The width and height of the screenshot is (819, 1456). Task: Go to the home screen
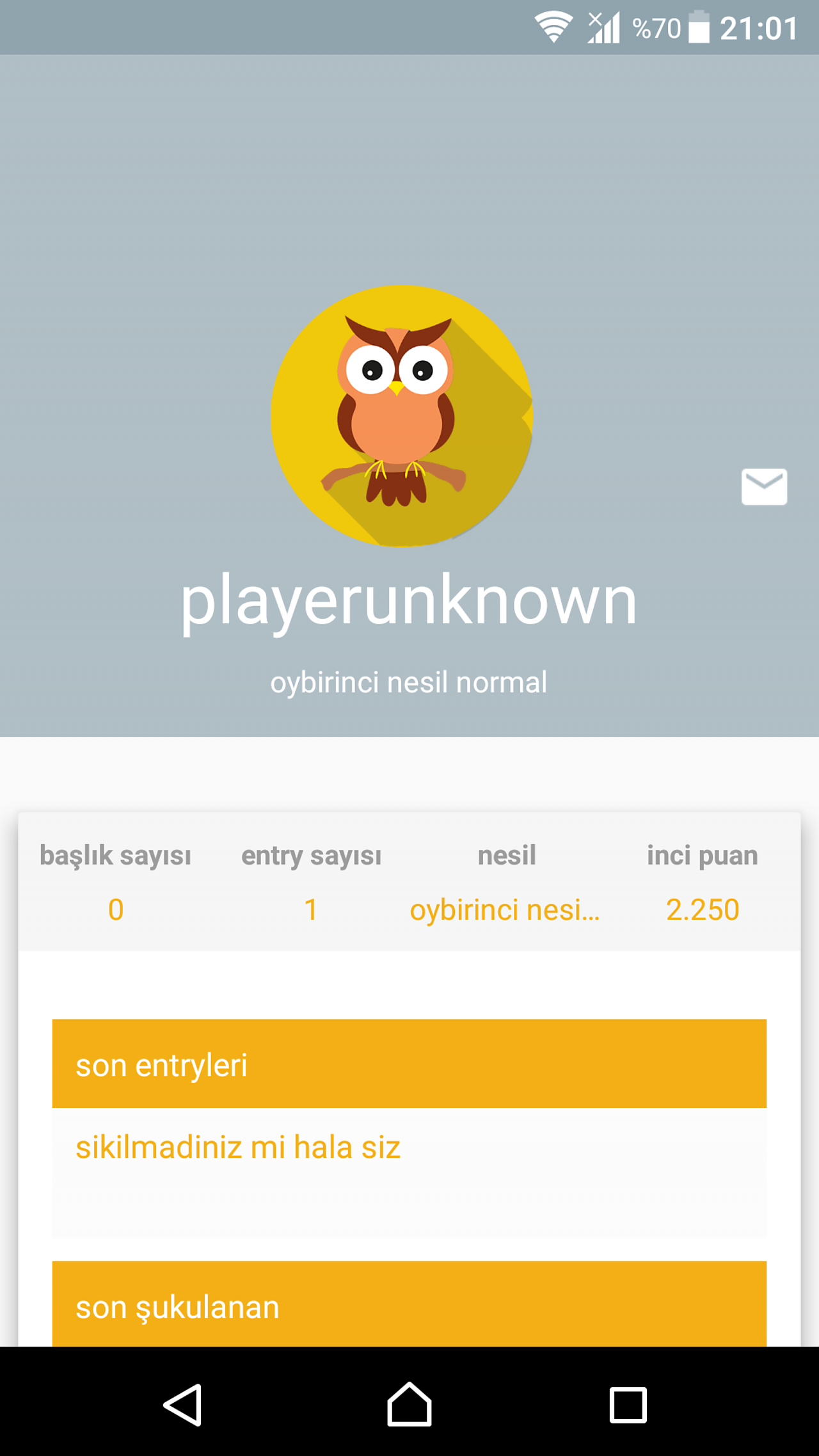(x=409, y=1405)
